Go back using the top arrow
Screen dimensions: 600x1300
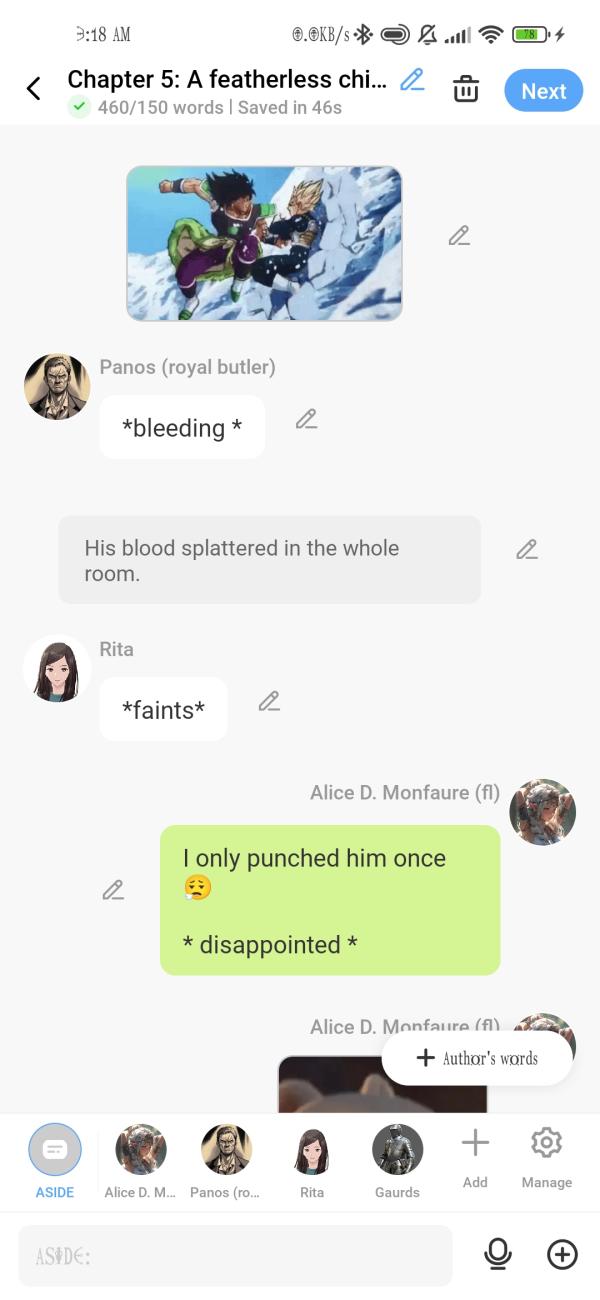pyautogui.click(x=33, y=89)
